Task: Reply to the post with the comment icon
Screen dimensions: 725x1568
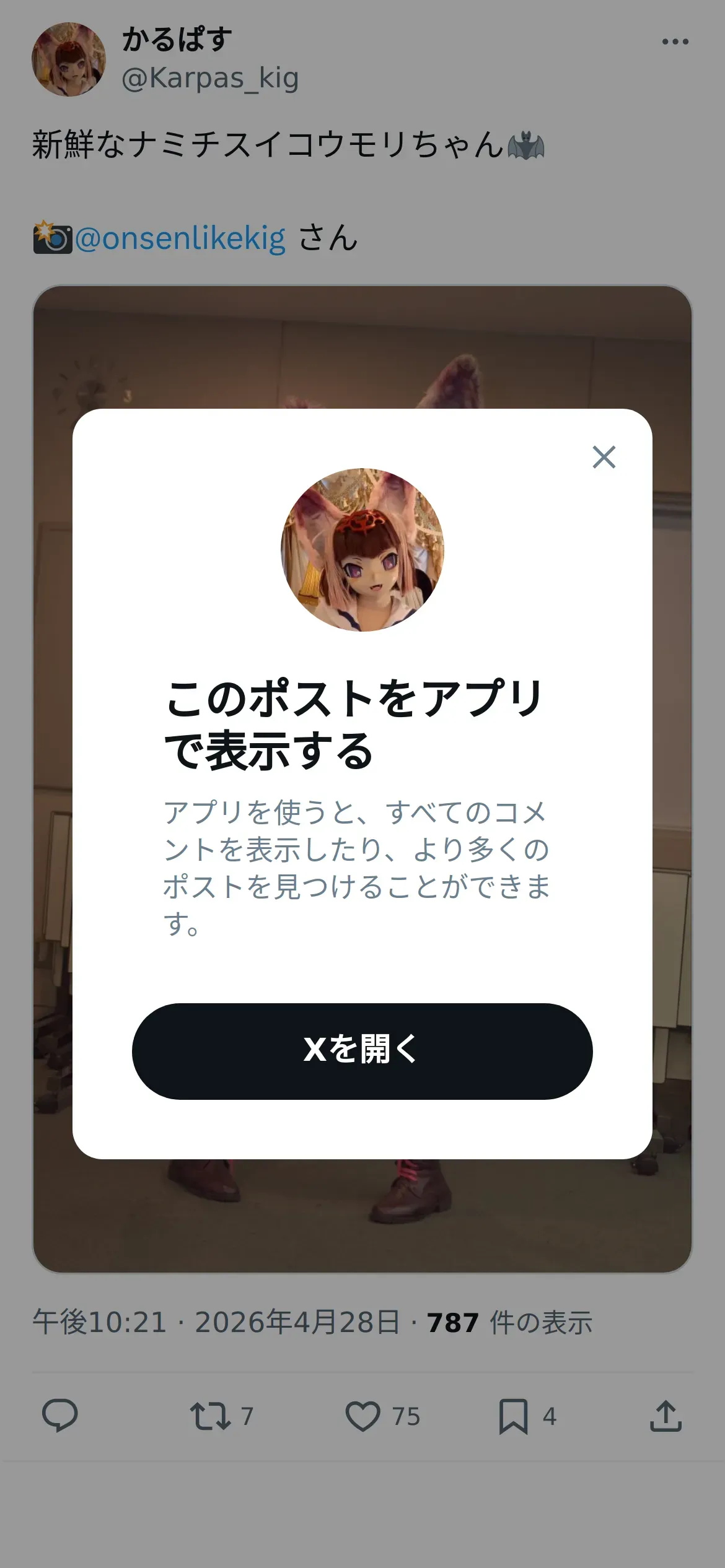Action: [59, 1416]
